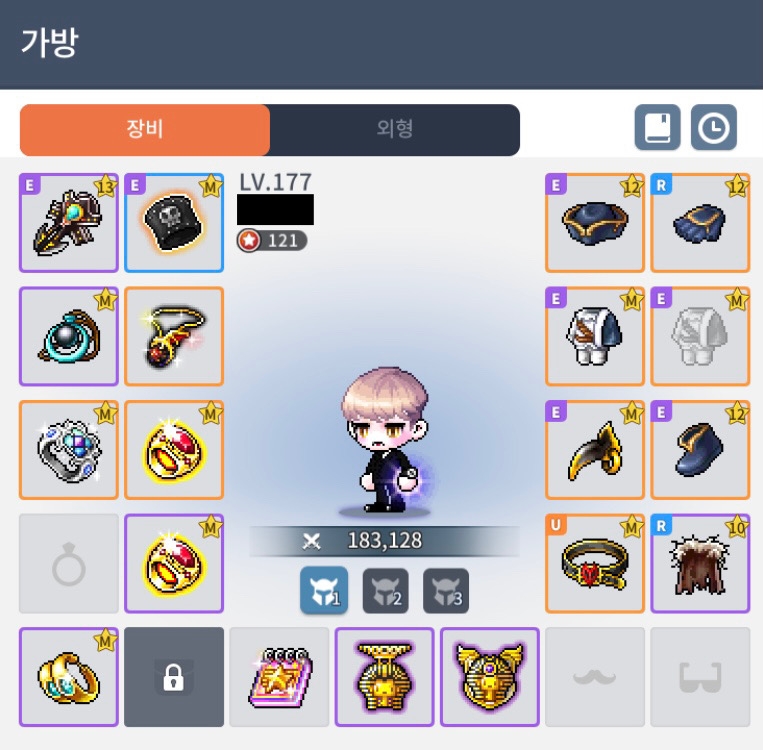Viewport: 763px width, 750px height.
Task: Tap the locked equipment slot
Action: coord(174,677)
